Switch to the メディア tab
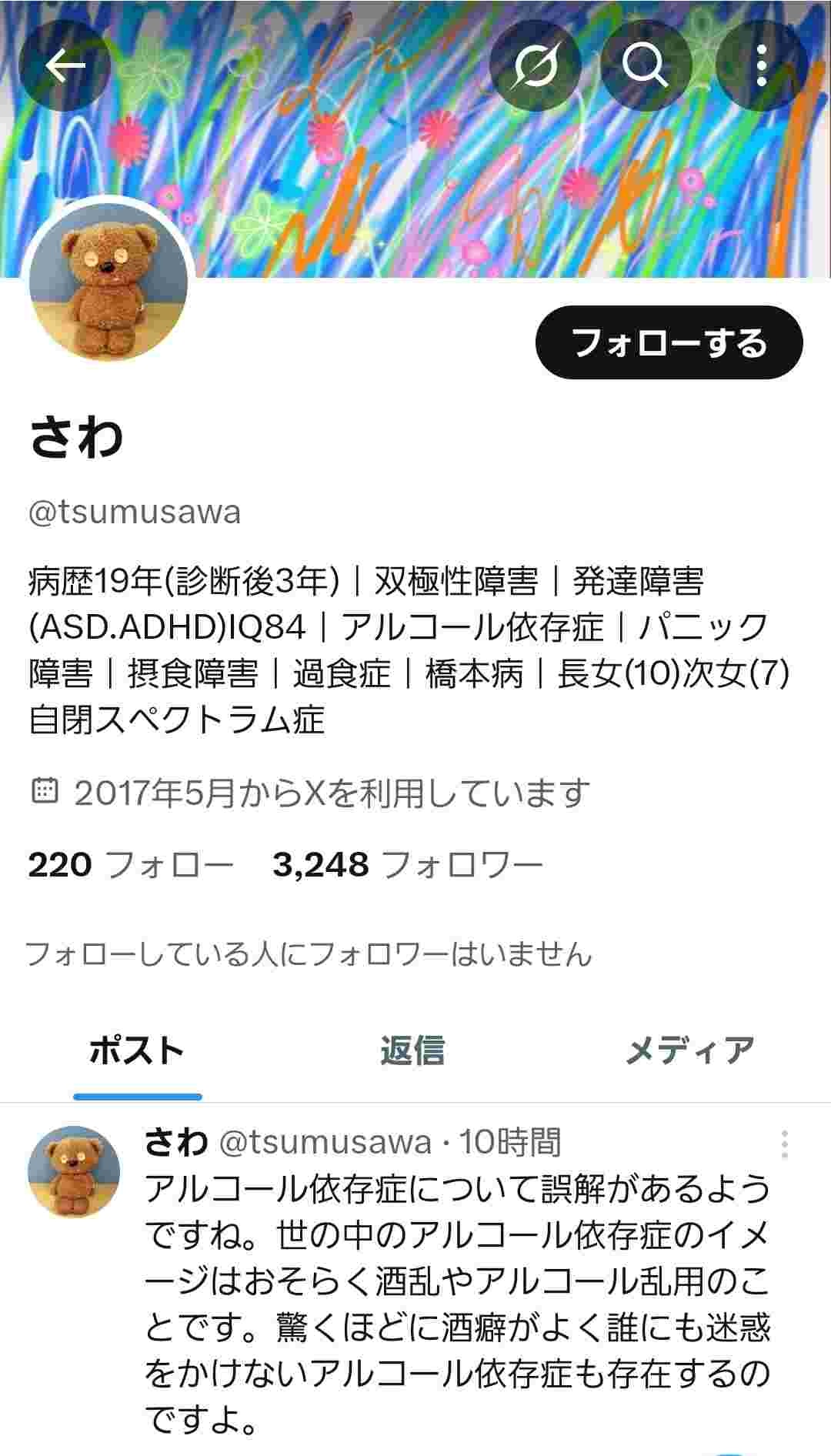Image resolution: width=831 pixels, height=1456 pixels. [x=689, y=1050]
